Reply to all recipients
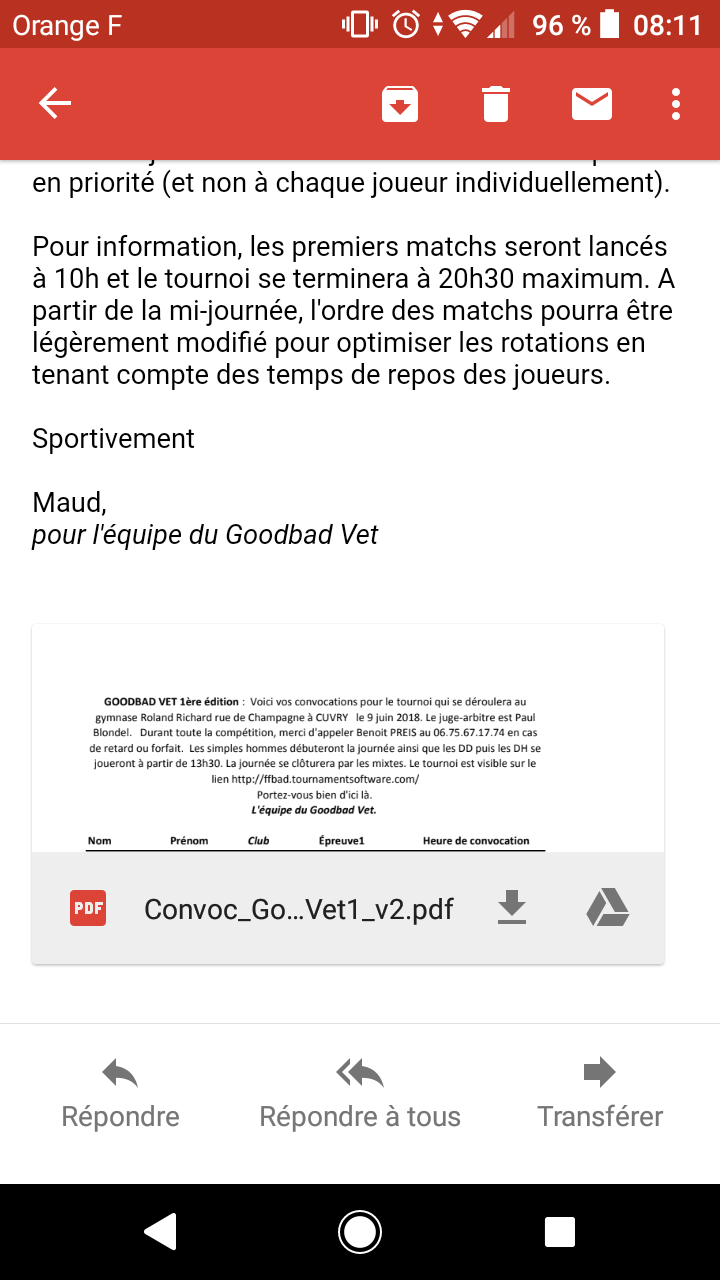This screenshot has width=720, height=1280. pyautogui.click(x=359, y=1093)
